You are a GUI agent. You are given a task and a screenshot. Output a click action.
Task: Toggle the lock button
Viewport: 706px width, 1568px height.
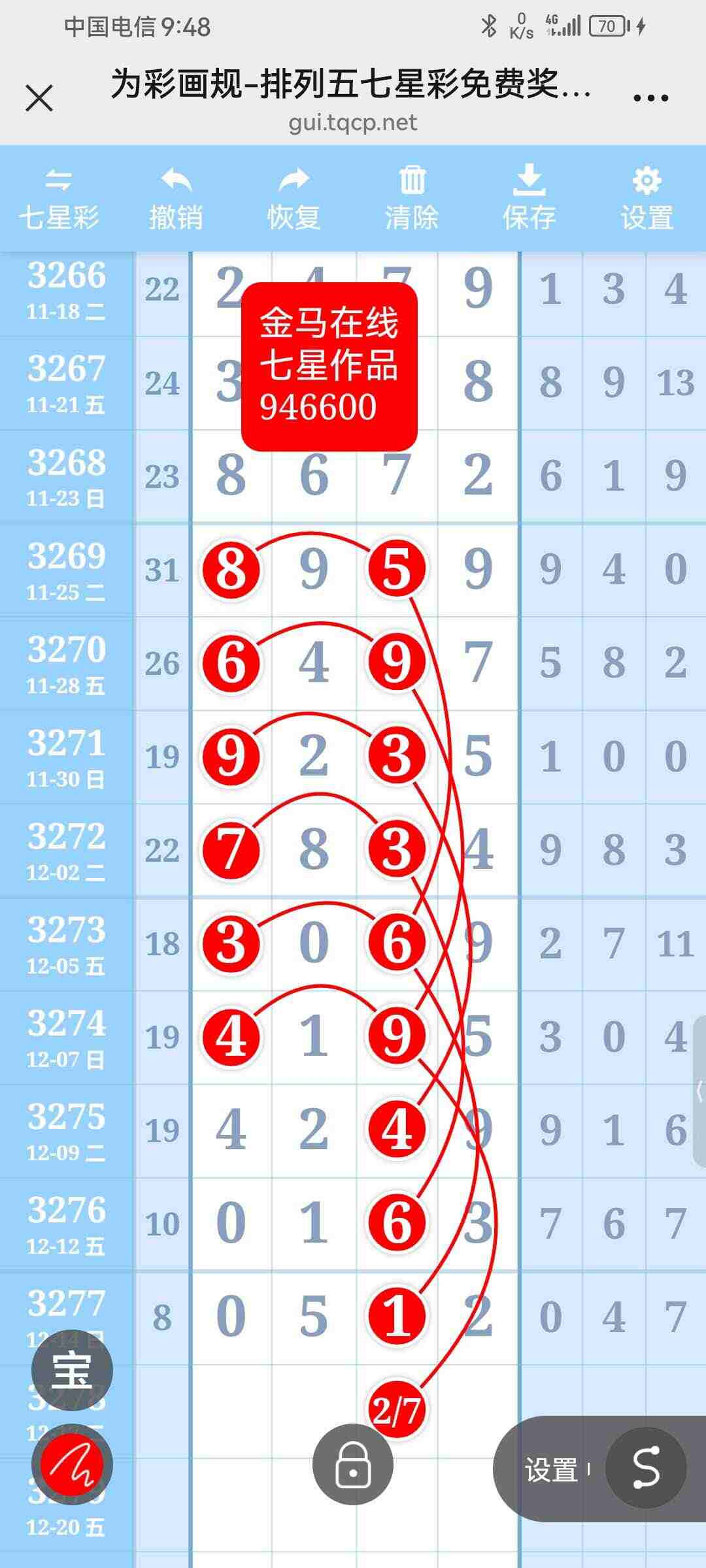[353, 1464]
